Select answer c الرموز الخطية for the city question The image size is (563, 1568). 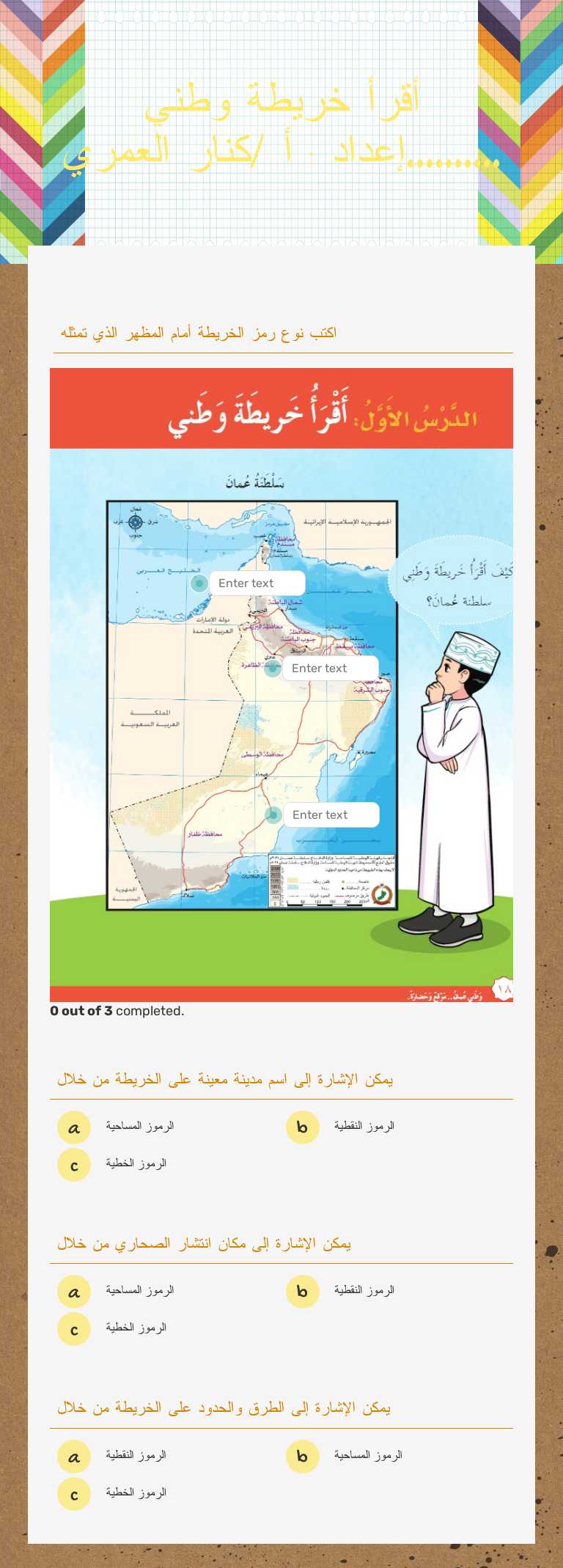(73, 1164)
